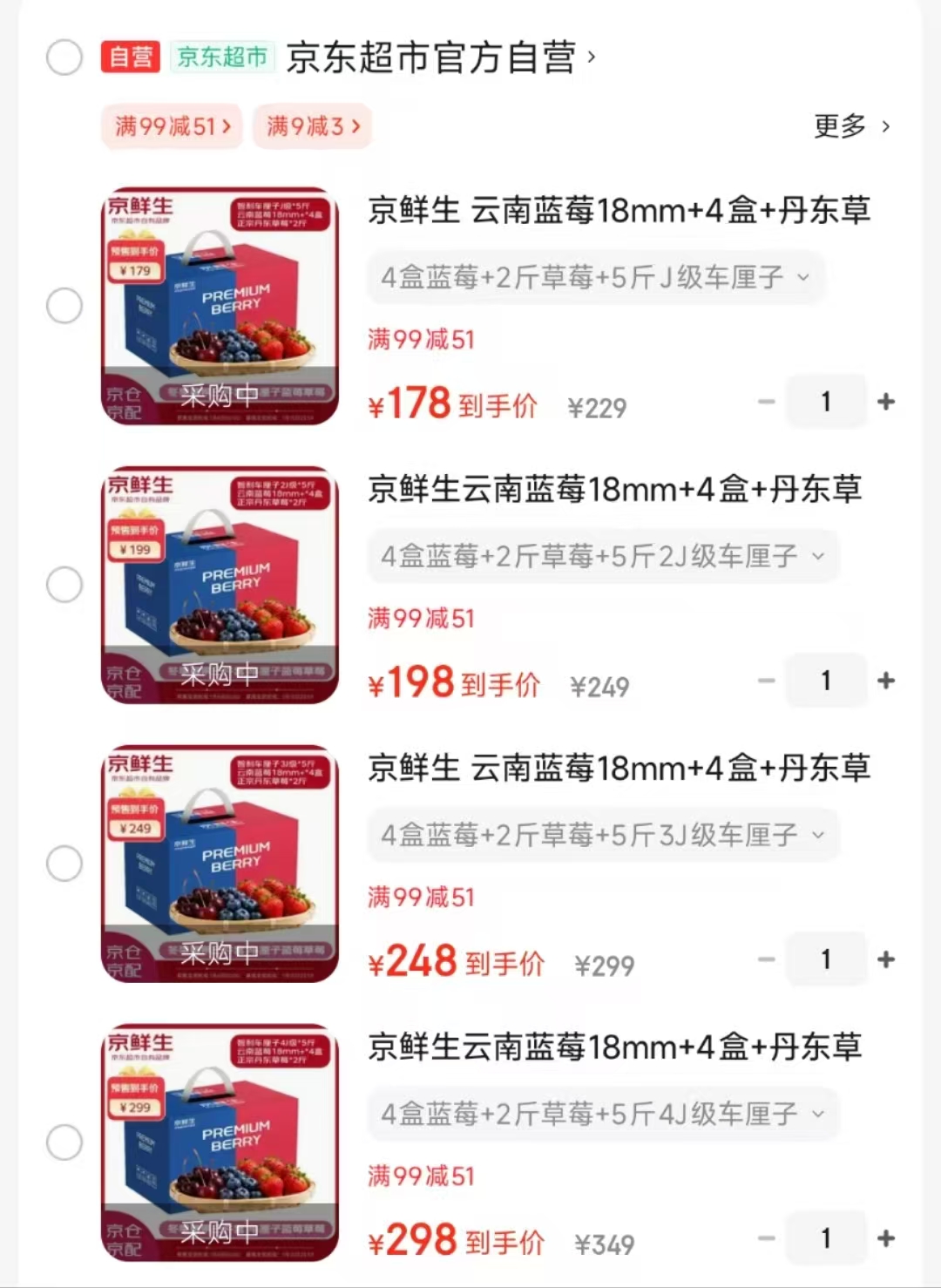Image resolution: width=941 pixels, height=1288 pixels.
Task: Tap the plus icon for the ¥248 item
Action: tap(887, 959)
